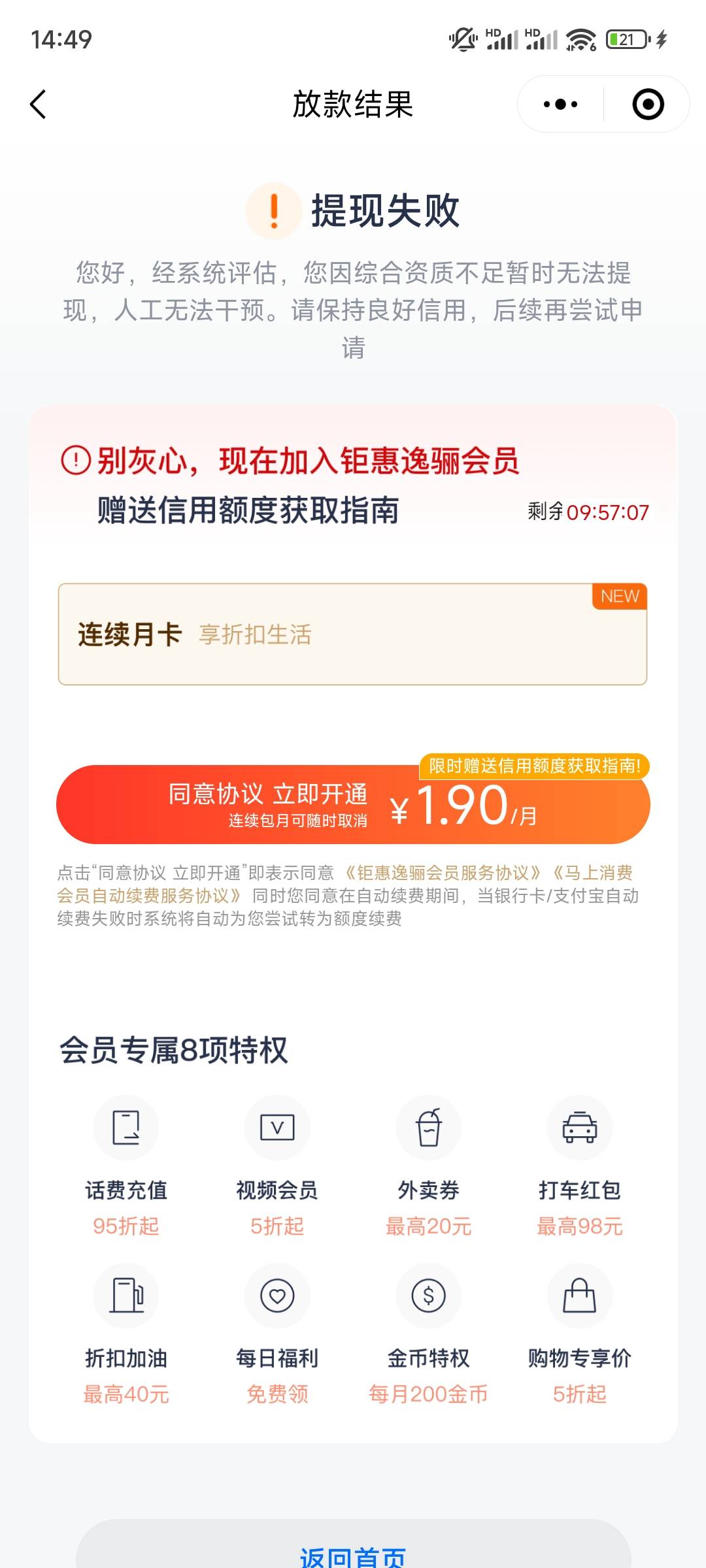Open the mini program more-options menu
Screen dimensions: 706x1568
click(x=560, y=105)
